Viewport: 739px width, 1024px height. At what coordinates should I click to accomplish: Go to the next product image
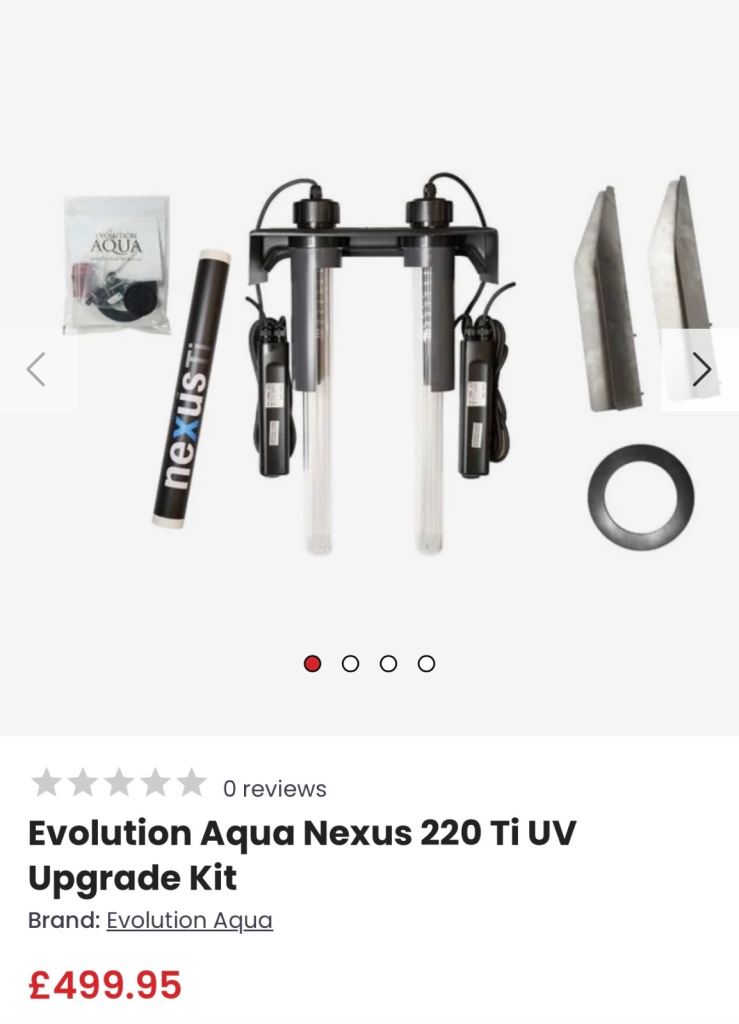click(700, 370)
